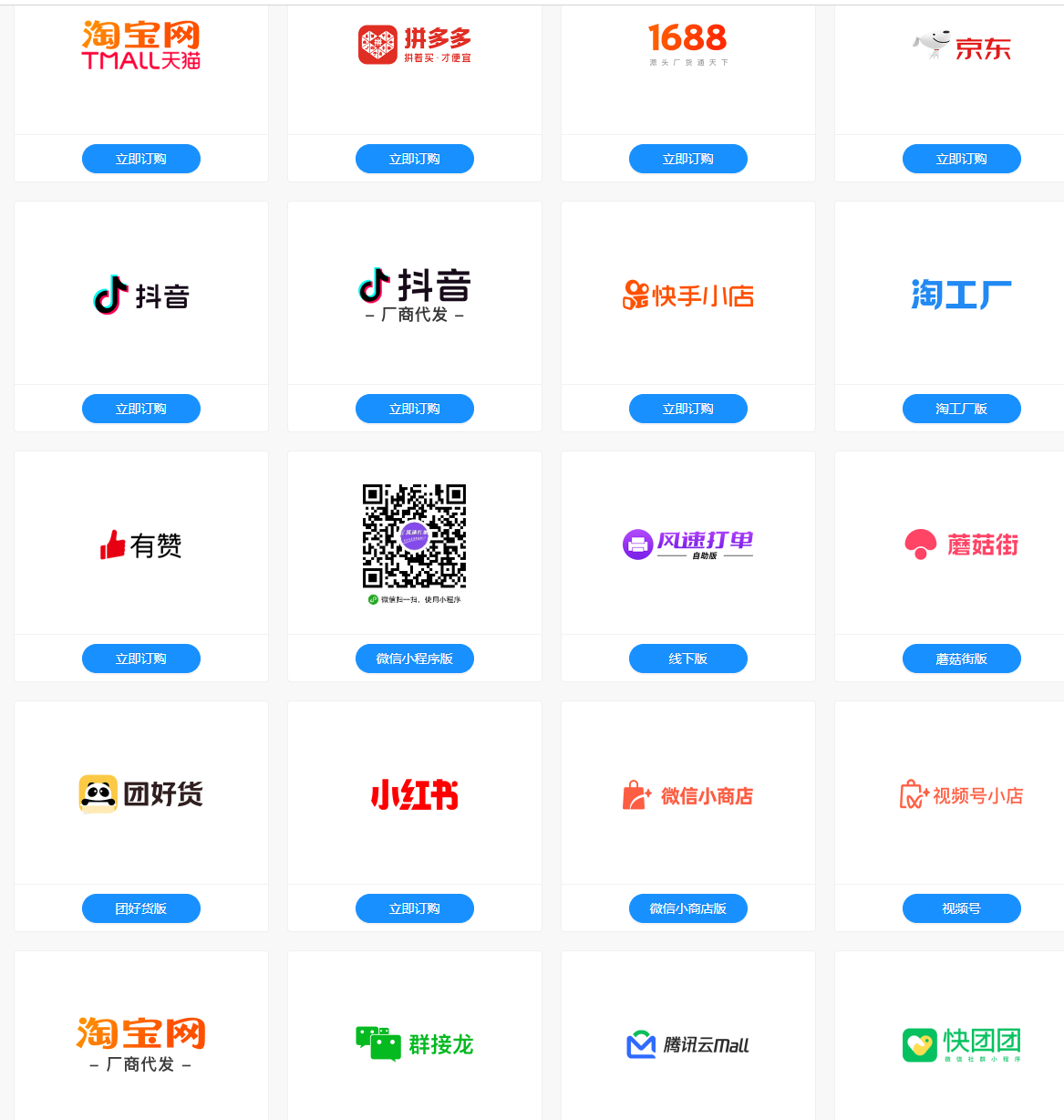1064x1120 pixels.
Task: Open the 微信小程序版 option
Action: (415, 658)
